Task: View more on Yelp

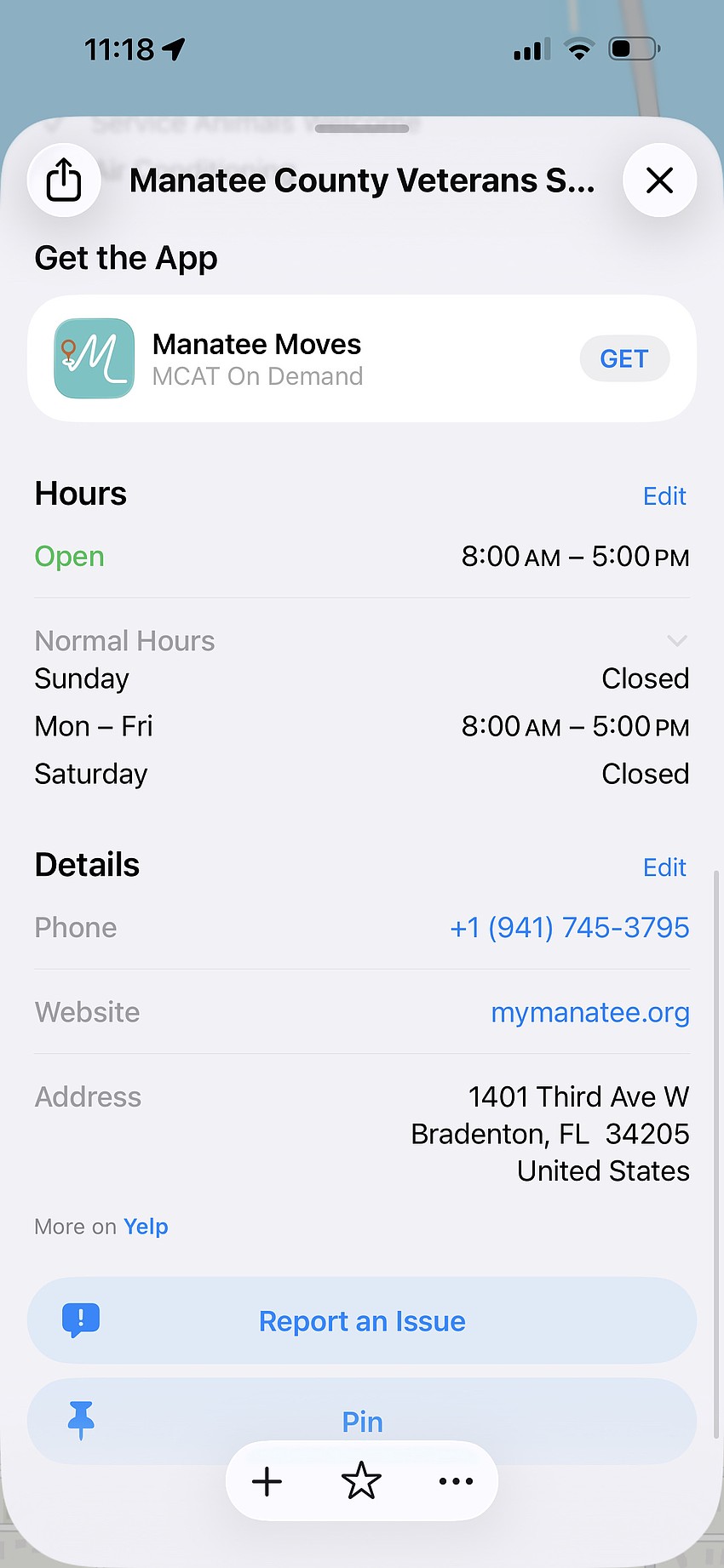Action: point(145,1226)
